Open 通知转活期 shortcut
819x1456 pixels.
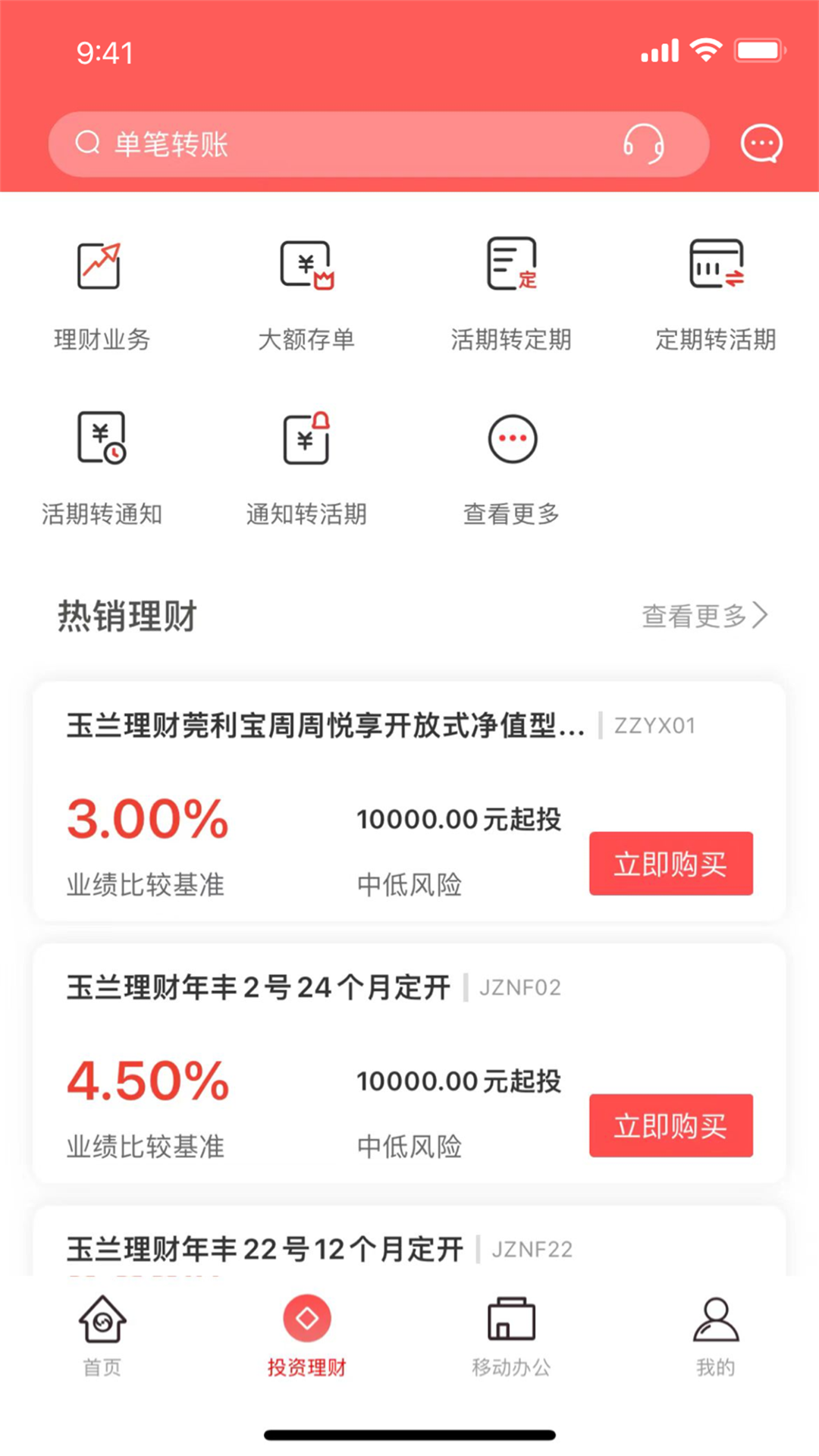(x=306, y=466)
